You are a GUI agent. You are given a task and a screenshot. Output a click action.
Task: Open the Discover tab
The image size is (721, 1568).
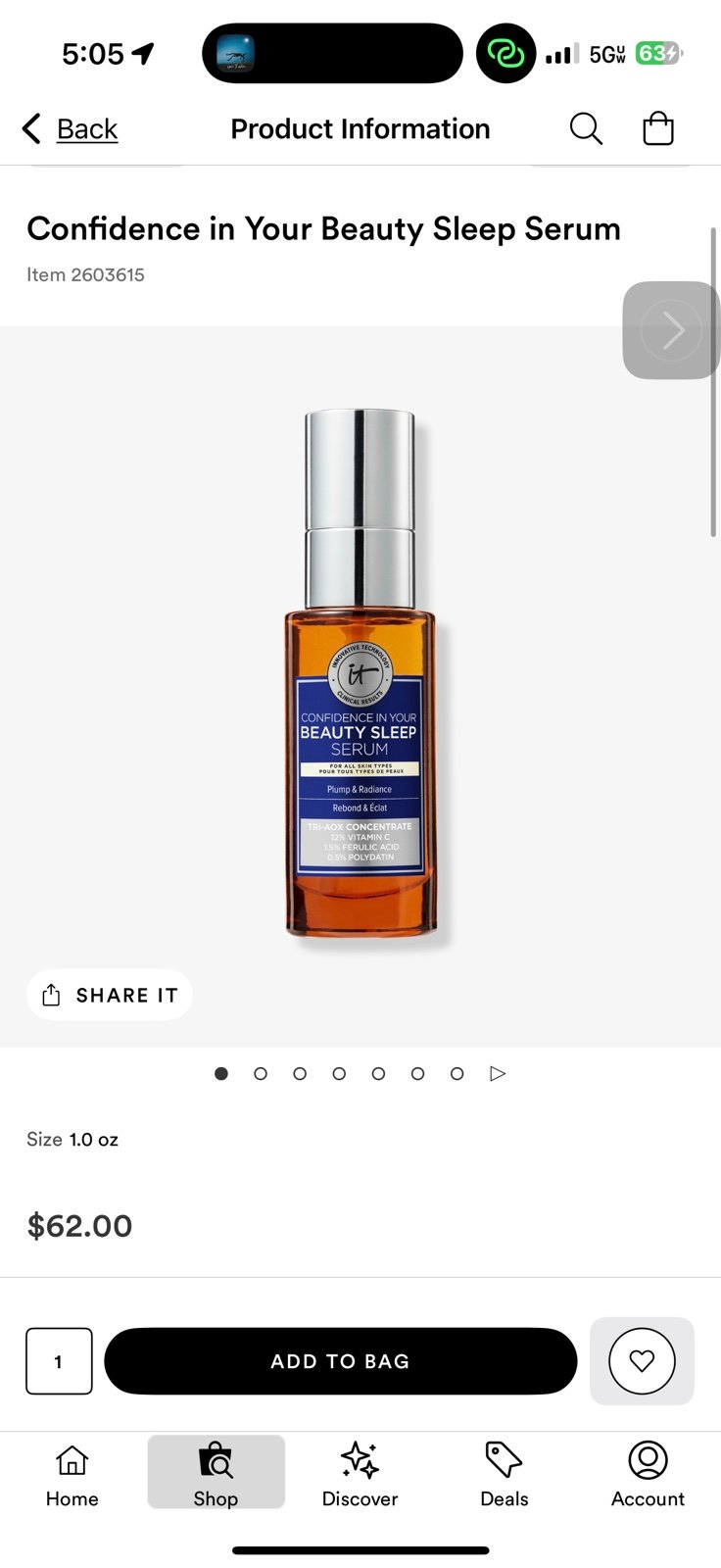coord(360,1474)
